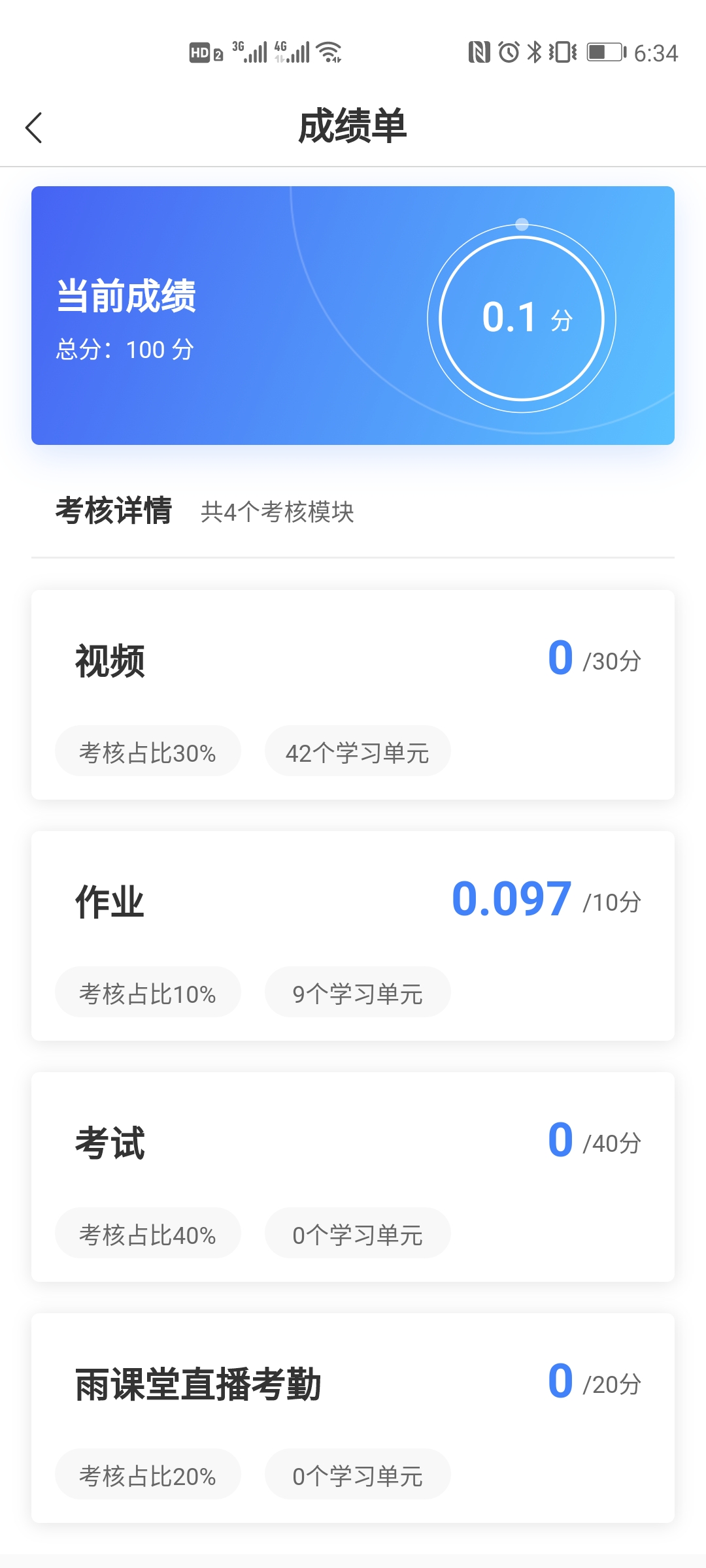Tap the battery indicator
Screen dimensions: 706x1568
tap(605, 52)
